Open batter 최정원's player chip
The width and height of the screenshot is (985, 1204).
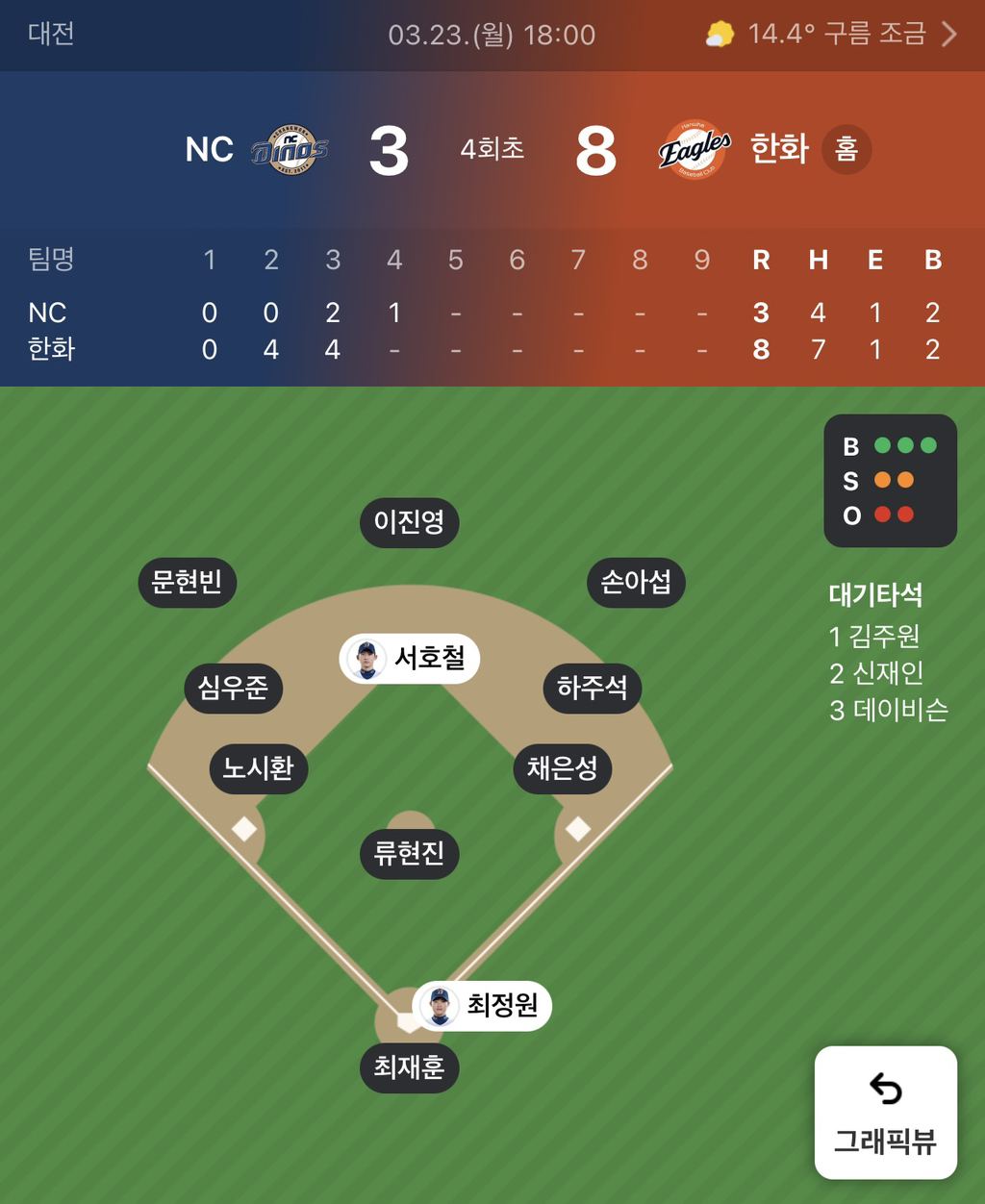coord(482,1006)
